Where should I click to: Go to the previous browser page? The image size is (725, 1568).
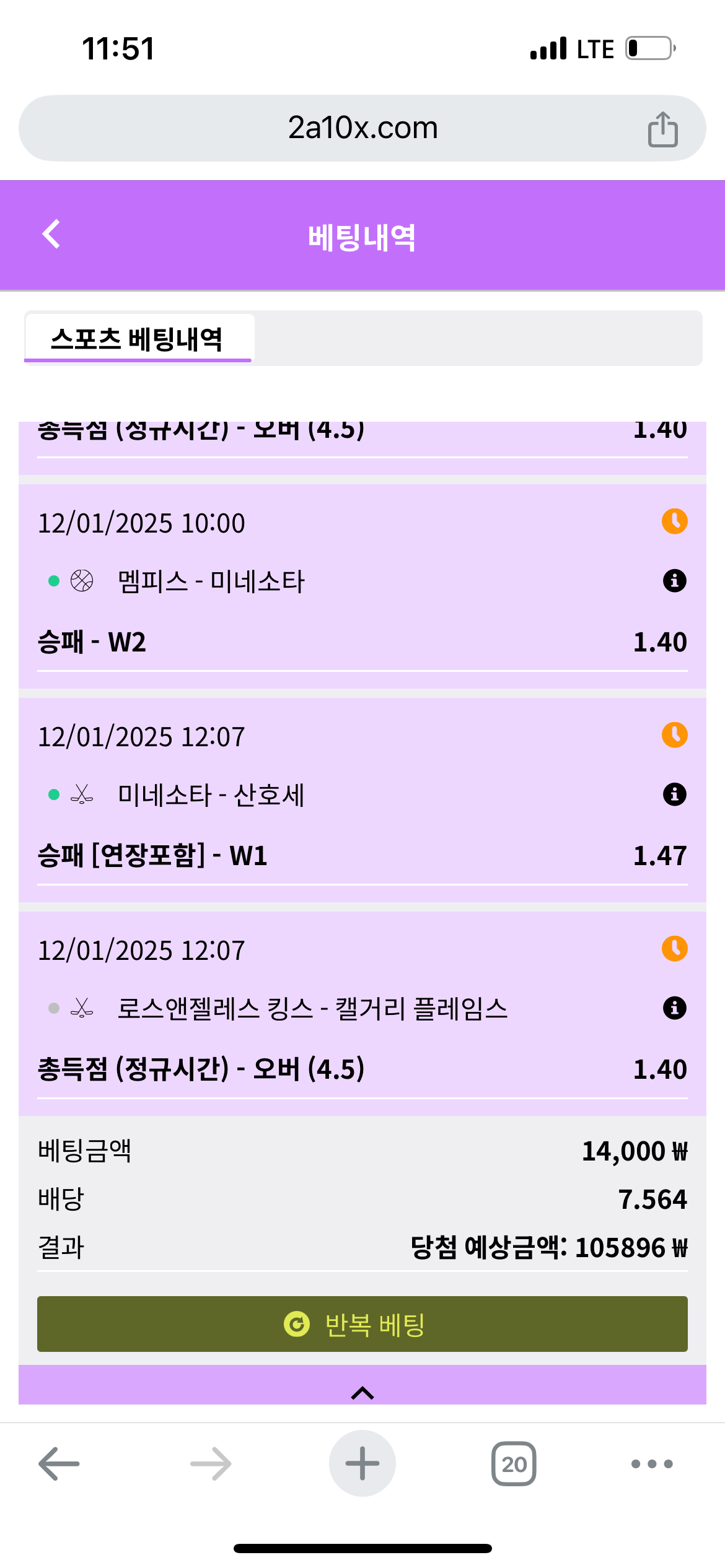coord(59,1464)
